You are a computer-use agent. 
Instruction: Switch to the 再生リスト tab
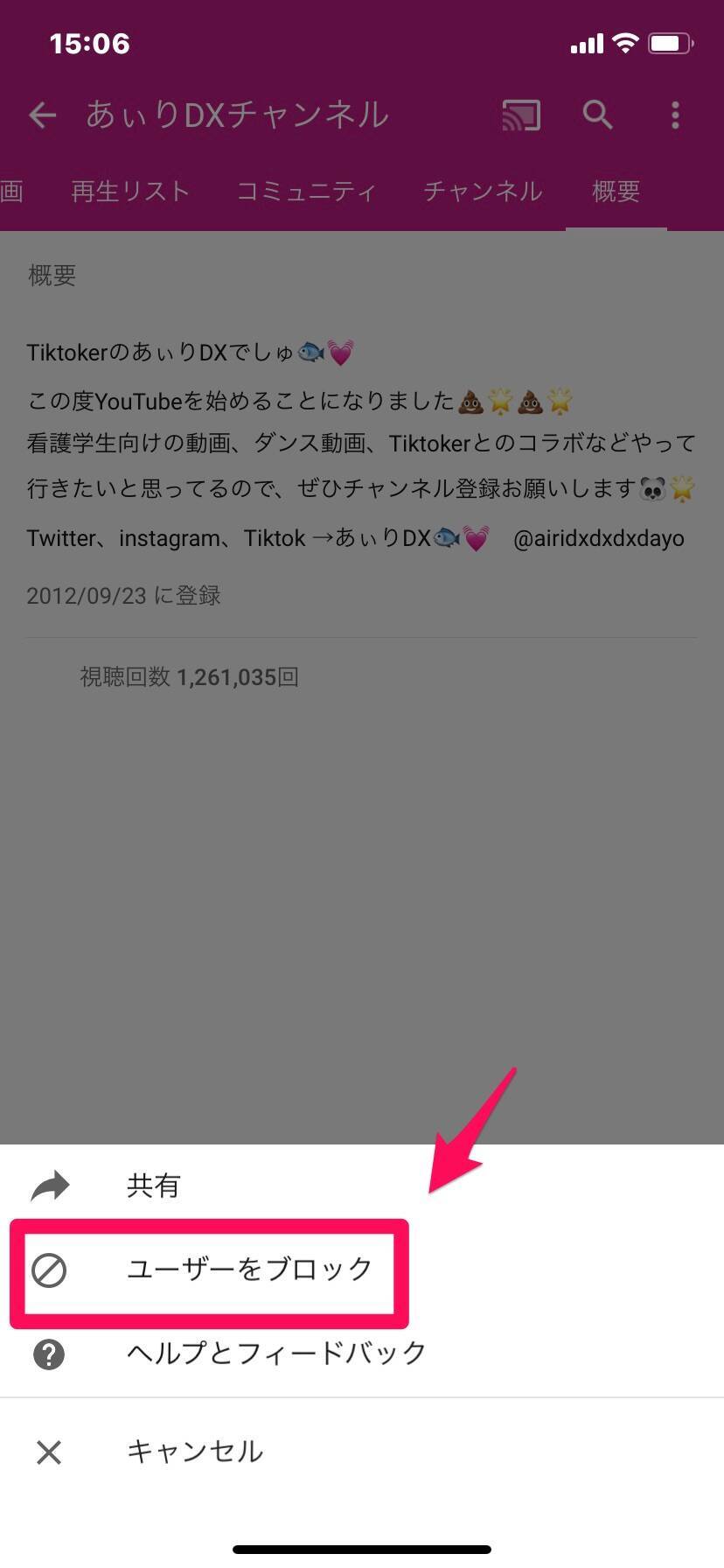point(130,191)
